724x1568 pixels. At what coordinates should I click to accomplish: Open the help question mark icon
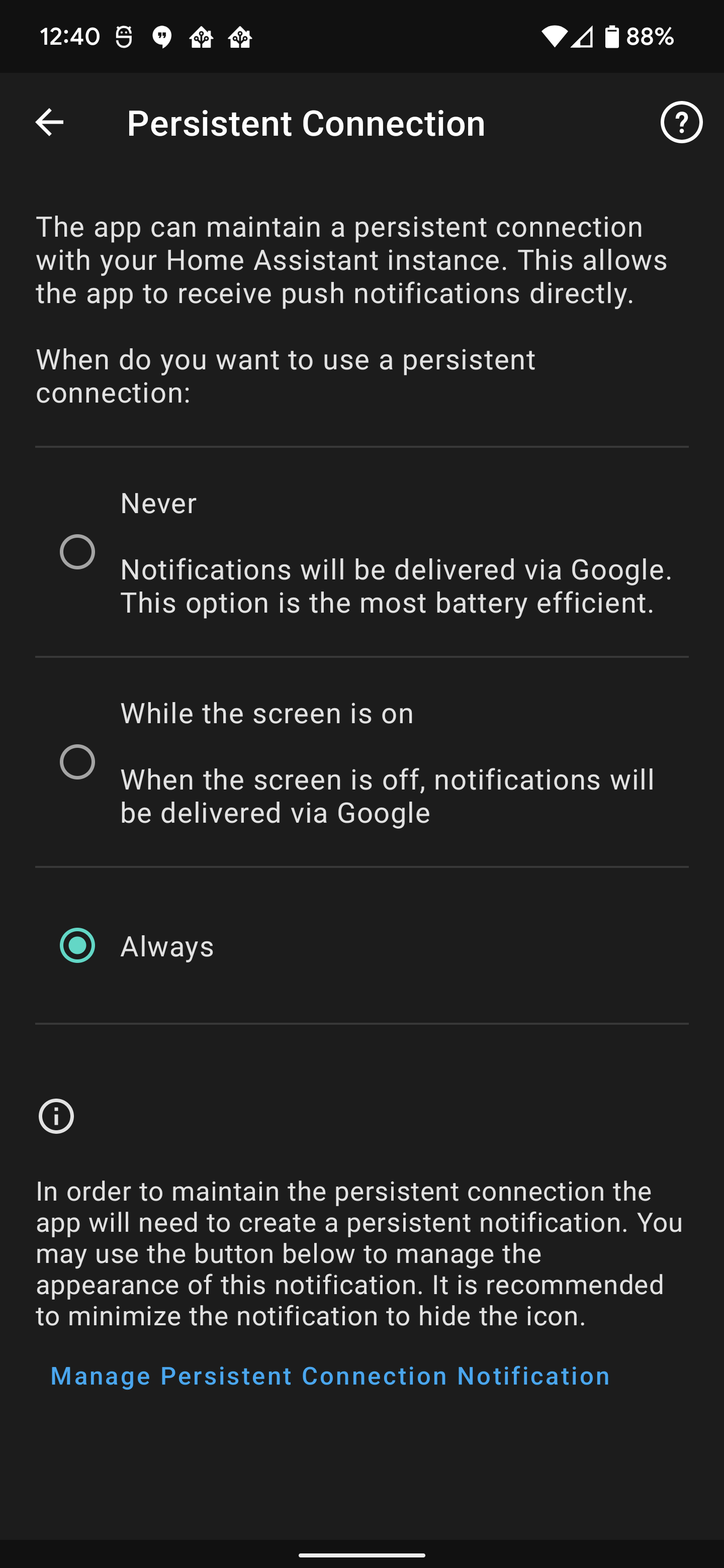tap(681, 122)
